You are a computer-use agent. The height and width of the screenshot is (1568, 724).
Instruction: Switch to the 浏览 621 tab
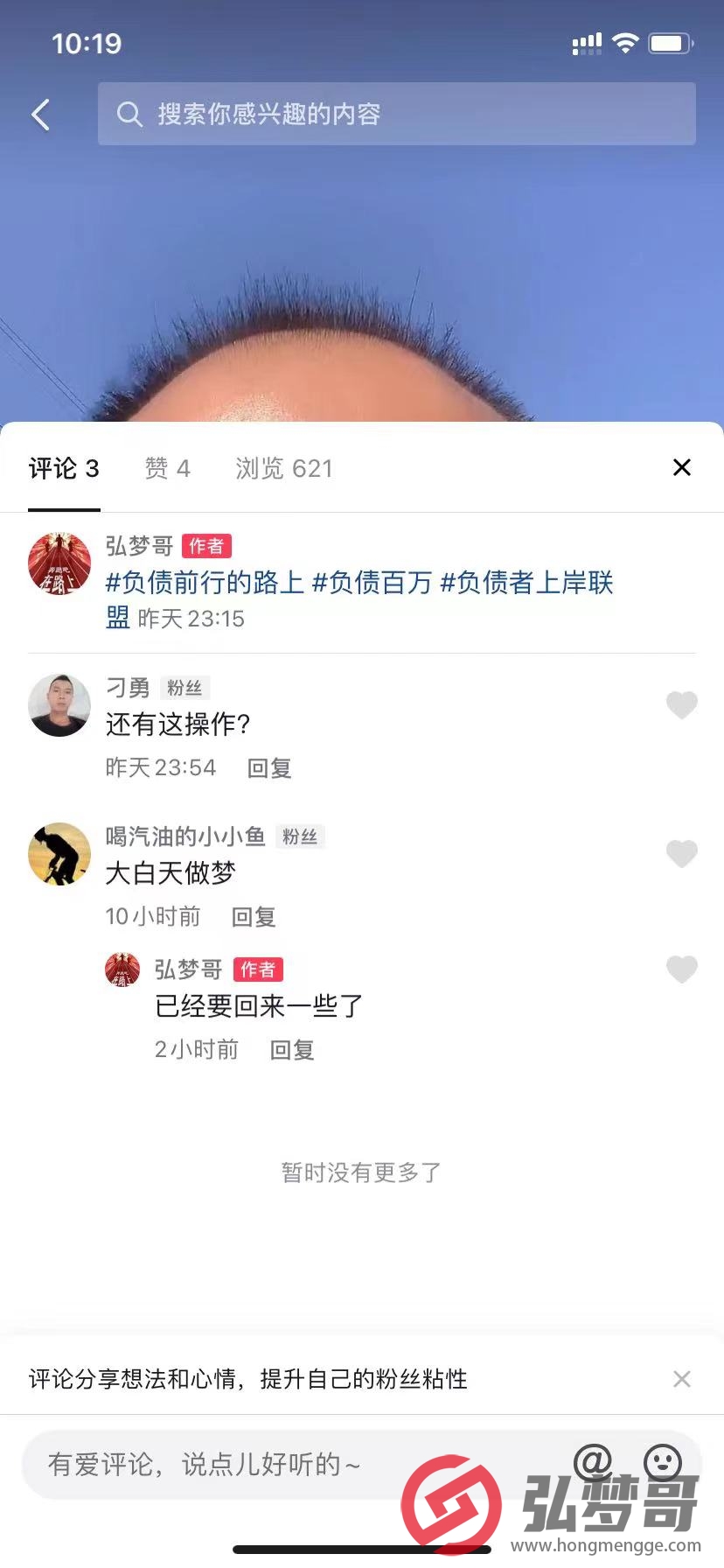(284, 468)
